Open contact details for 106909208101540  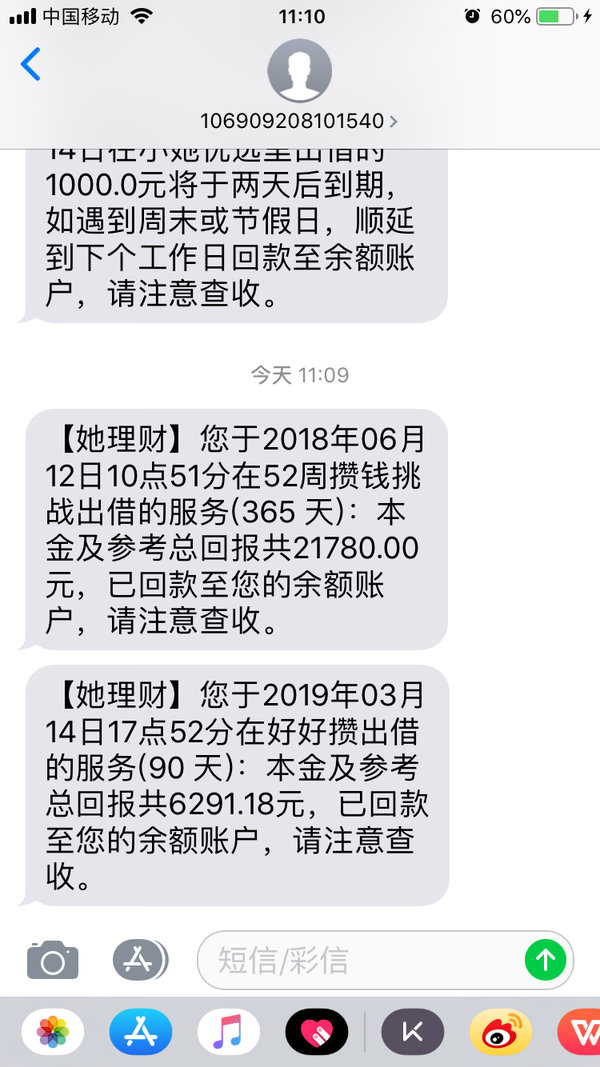[299, 84]
